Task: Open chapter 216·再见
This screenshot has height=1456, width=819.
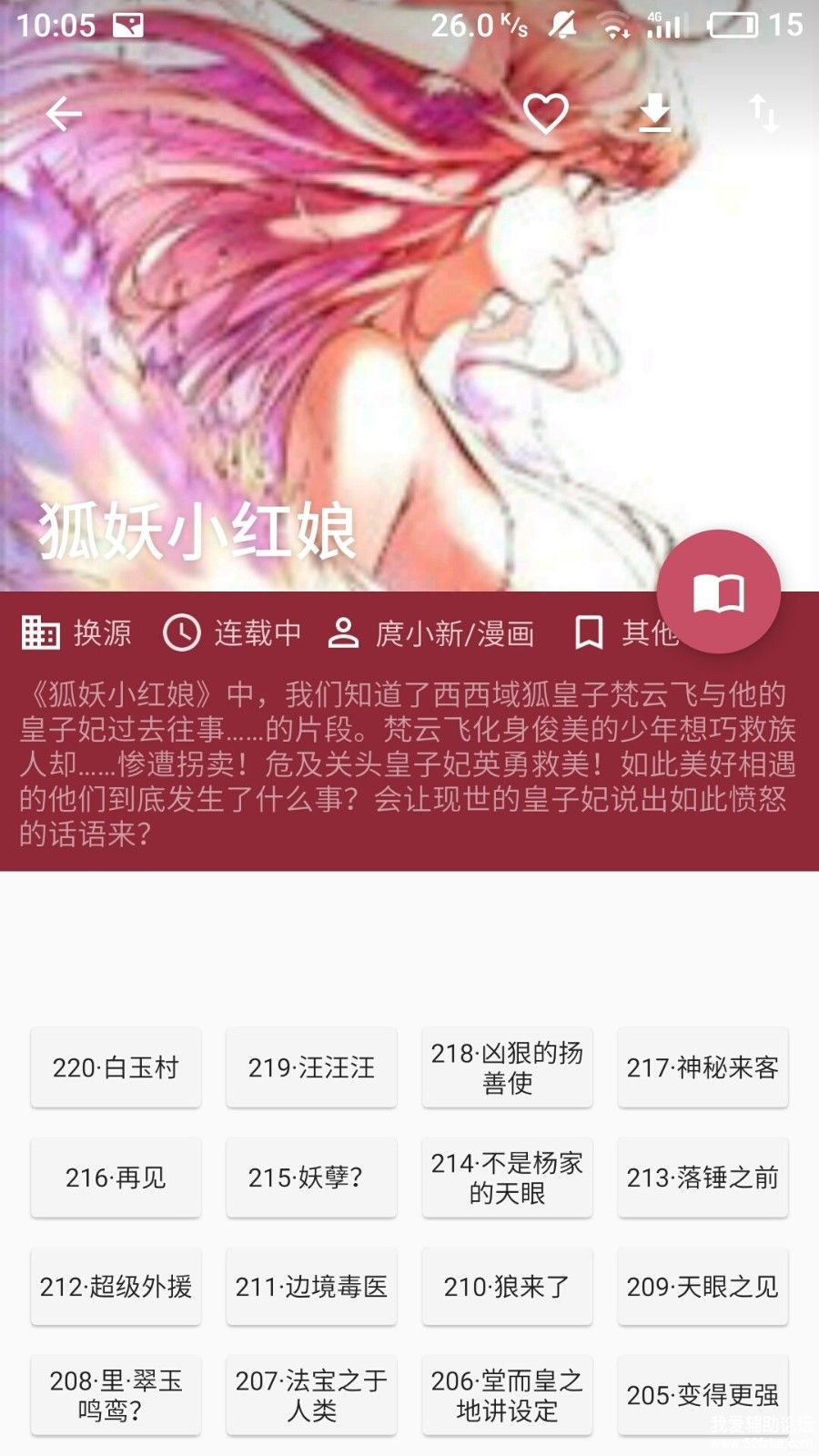Action: coord(116,1178)
